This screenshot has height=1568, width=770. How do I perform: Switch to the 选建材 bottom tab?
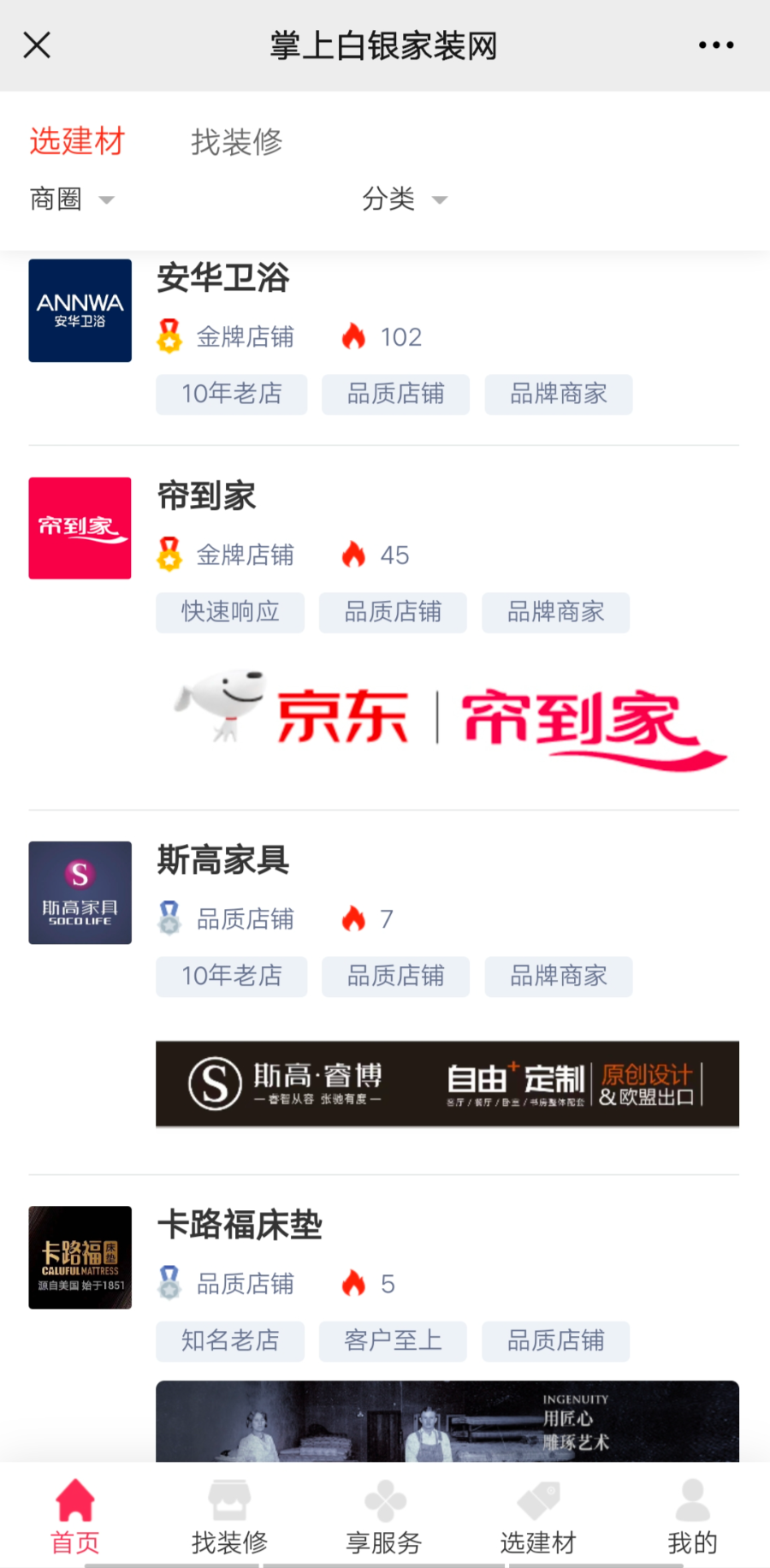tap(538, 1517)
